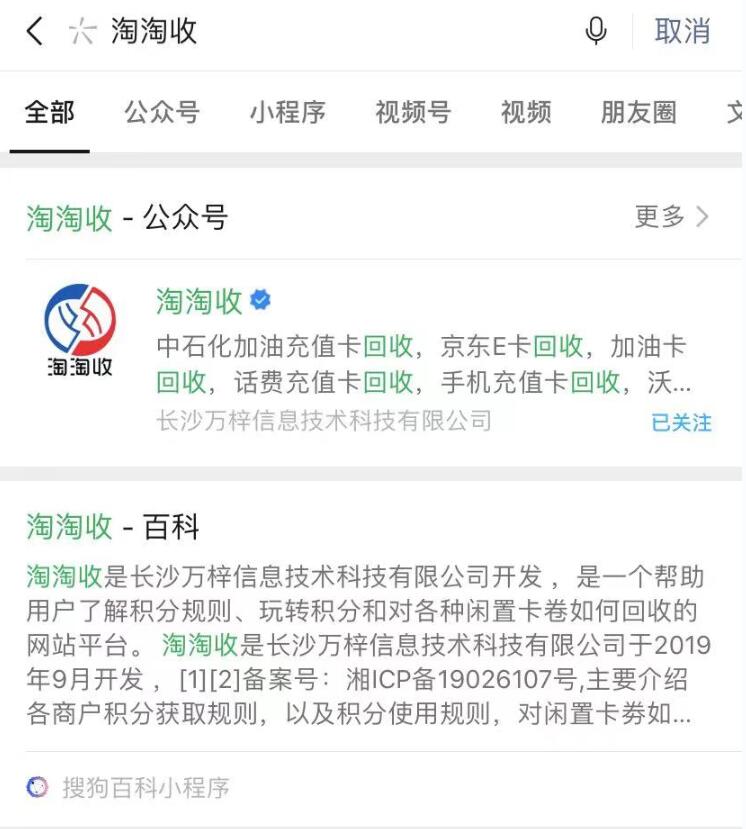This screenshot has width=746, height=829.
Task: Select the 小程序 category tab
Action: pyautogui.click(x=286, y=113)
